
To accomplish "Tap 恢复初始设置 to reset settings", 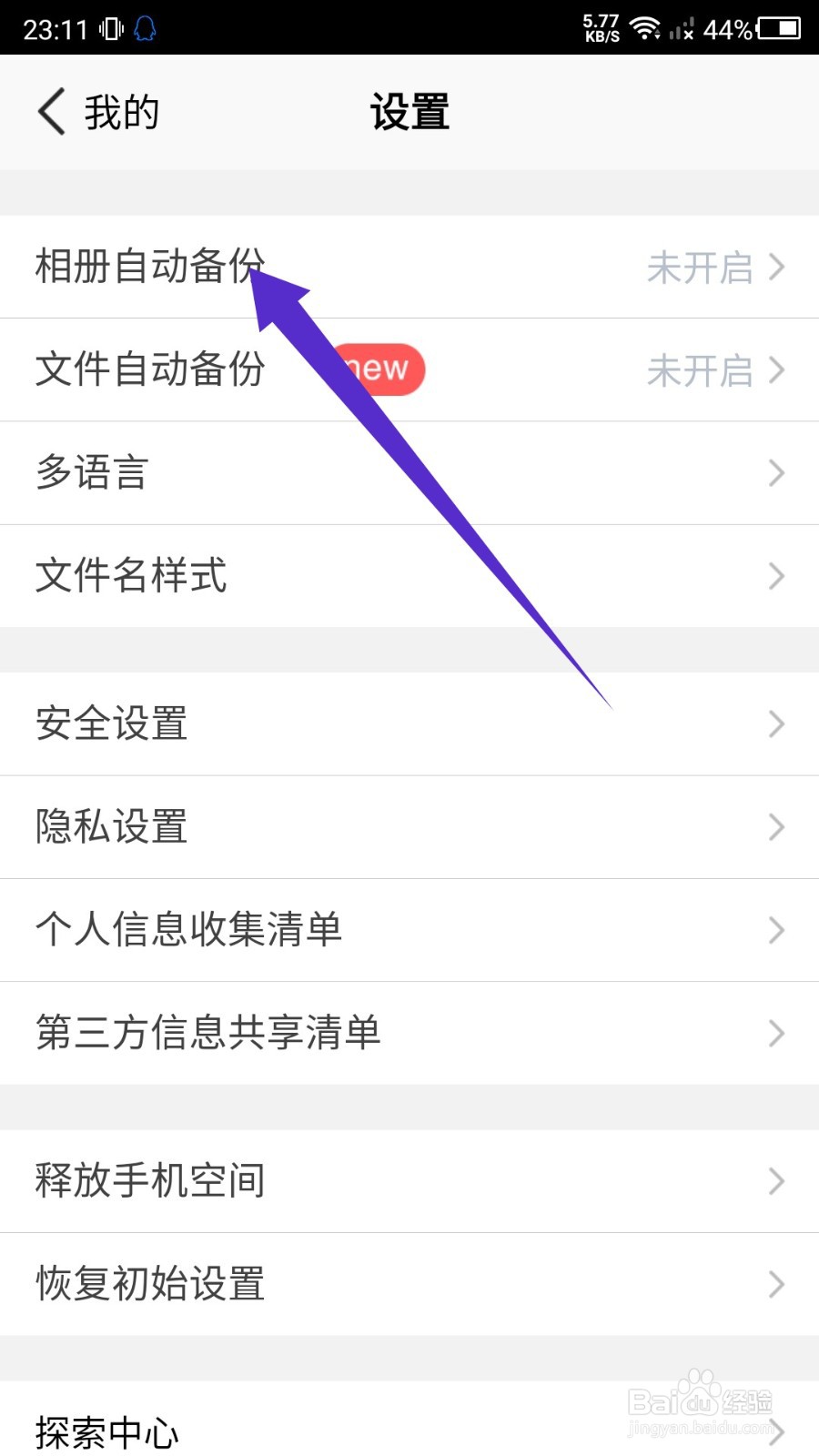I will 148,1284.
